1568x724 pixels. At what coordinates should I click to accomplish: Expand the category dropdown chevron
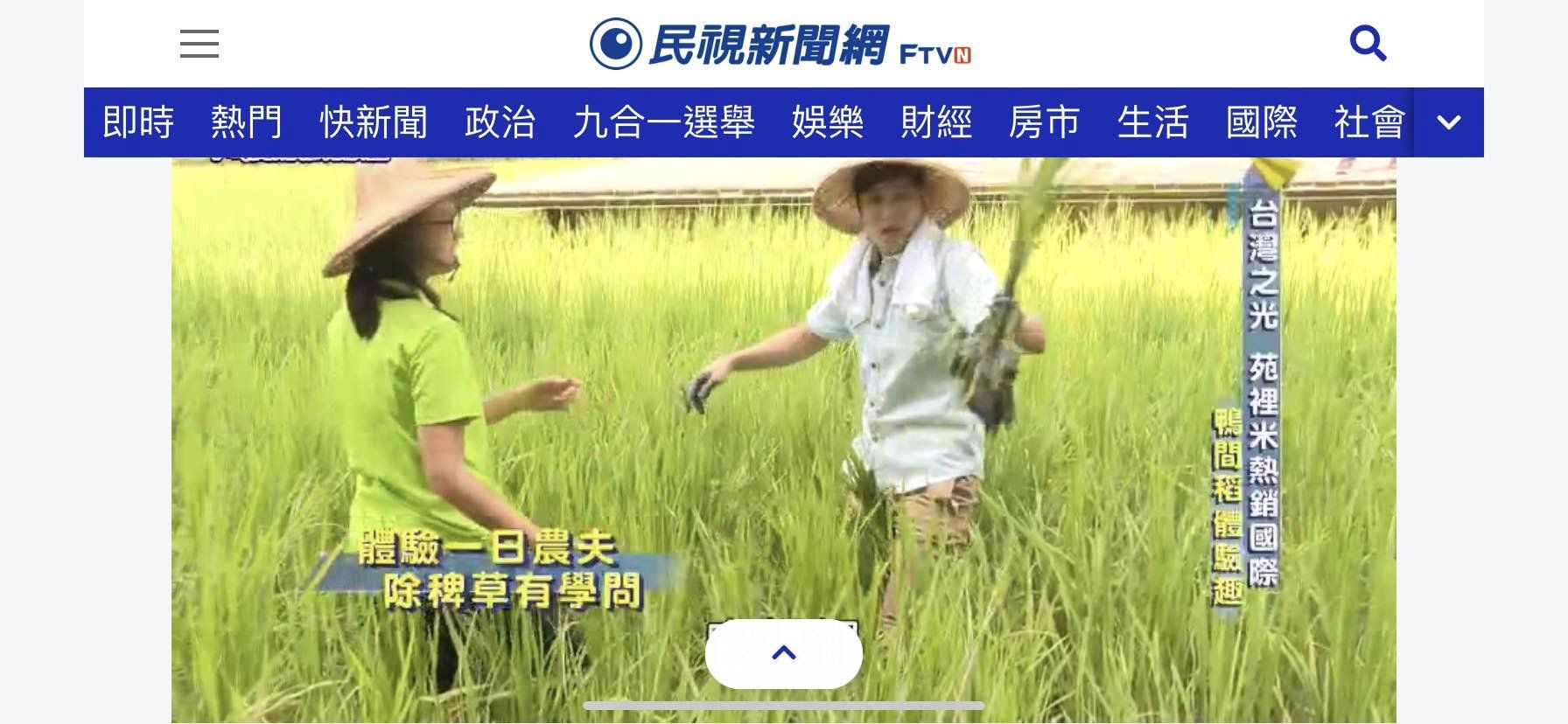point(1449,122)
